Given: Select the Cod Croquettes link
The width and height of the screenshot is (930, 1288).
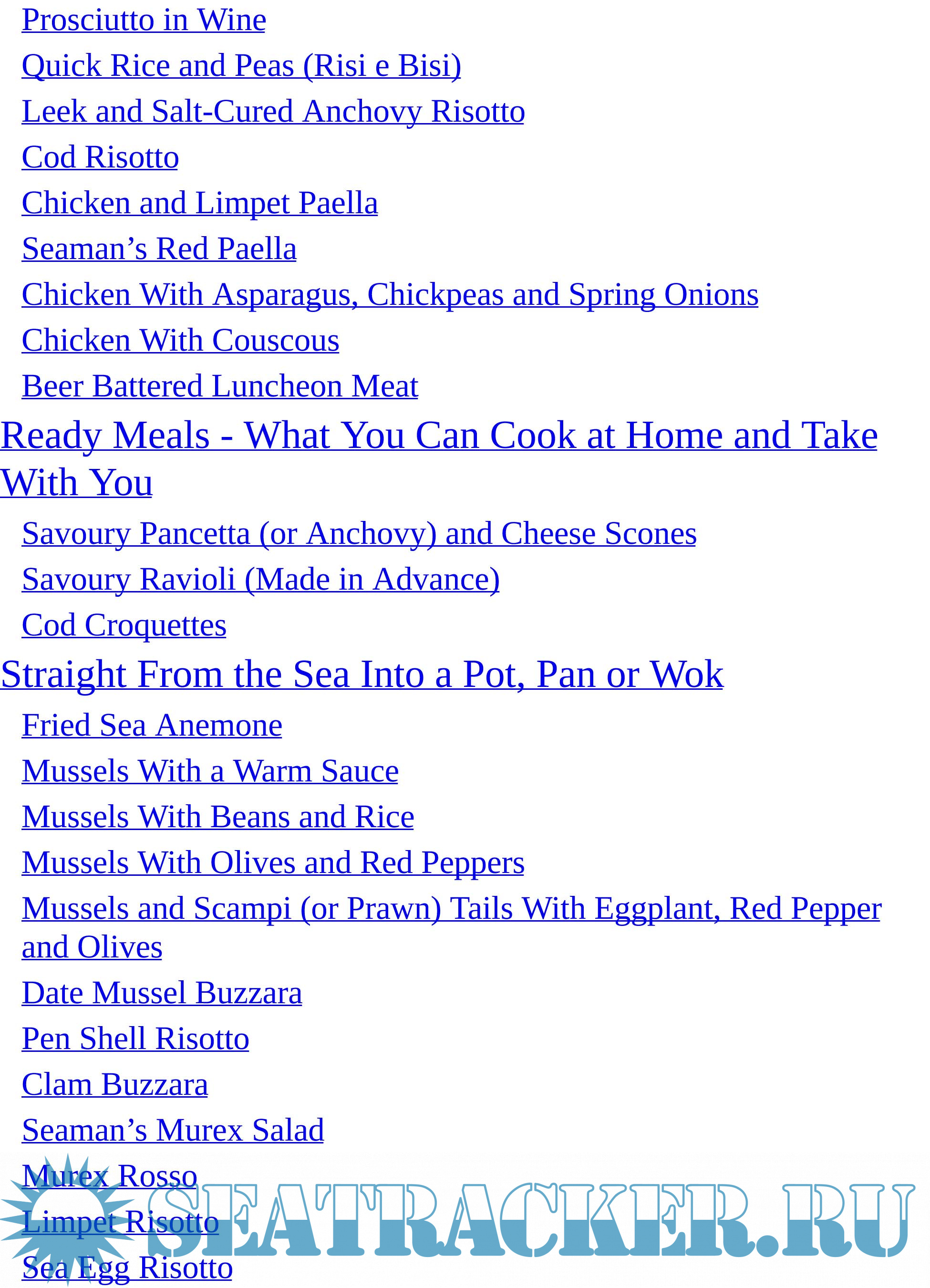Looking at the screenshot, I should [x=124, y=625].
